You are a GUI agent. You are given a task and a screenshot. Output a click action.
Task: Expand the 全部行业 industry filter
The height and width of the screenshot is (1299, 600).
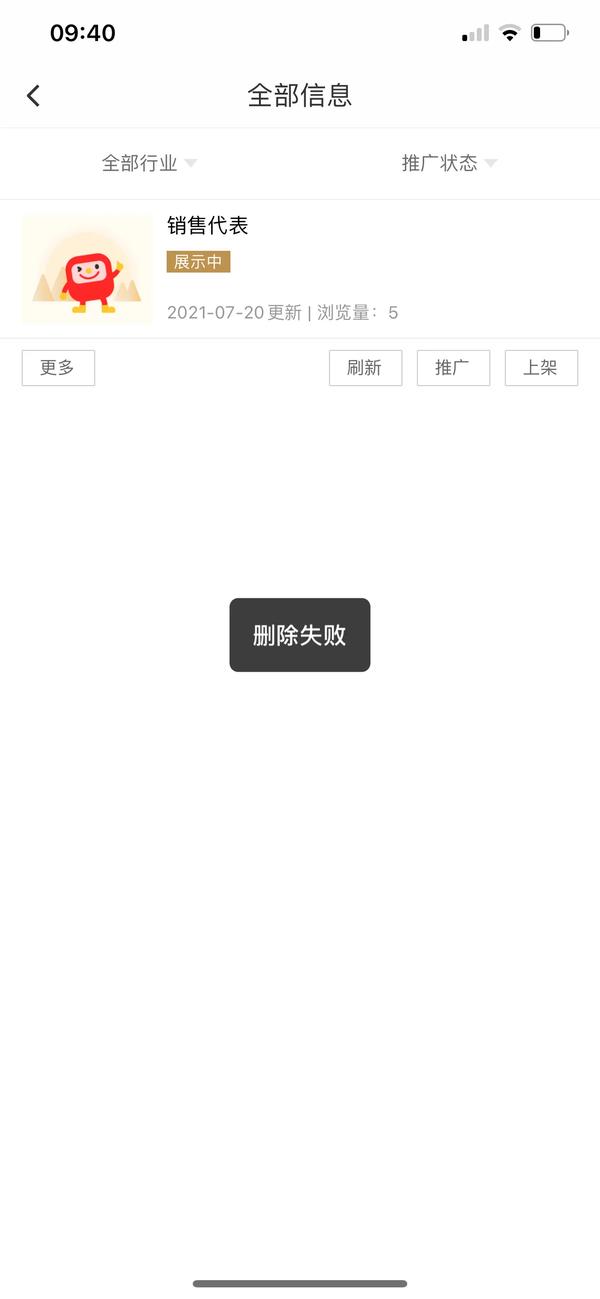point(149,163)
